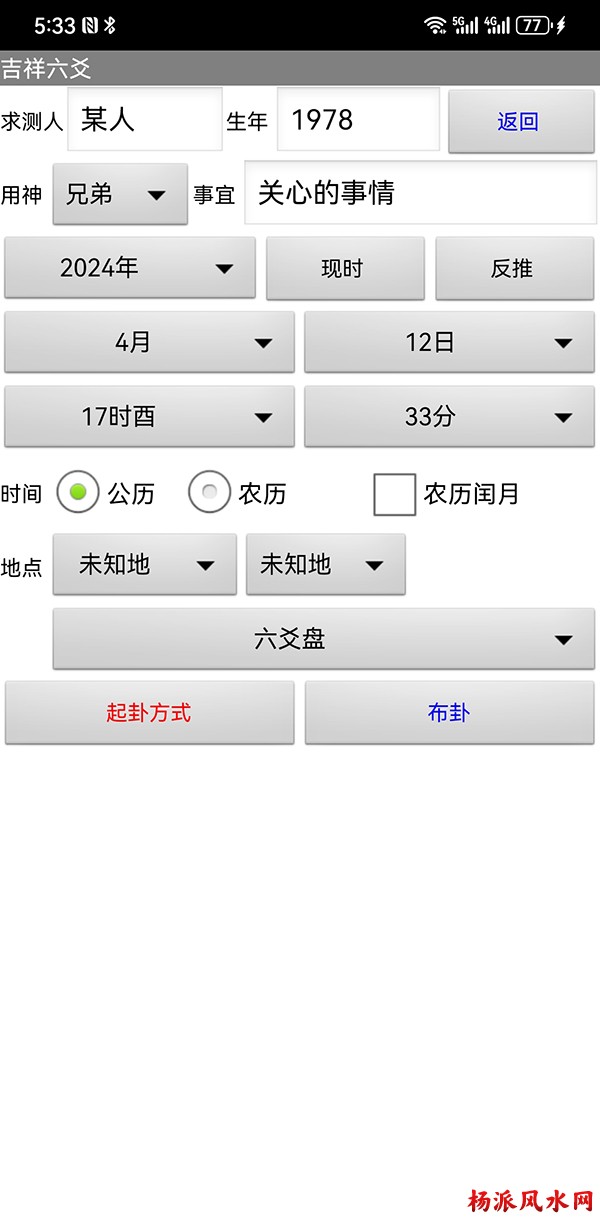Tap the red 起卦方式 button
Viewport: 600px width, 1224px height.
click(149, 712)
